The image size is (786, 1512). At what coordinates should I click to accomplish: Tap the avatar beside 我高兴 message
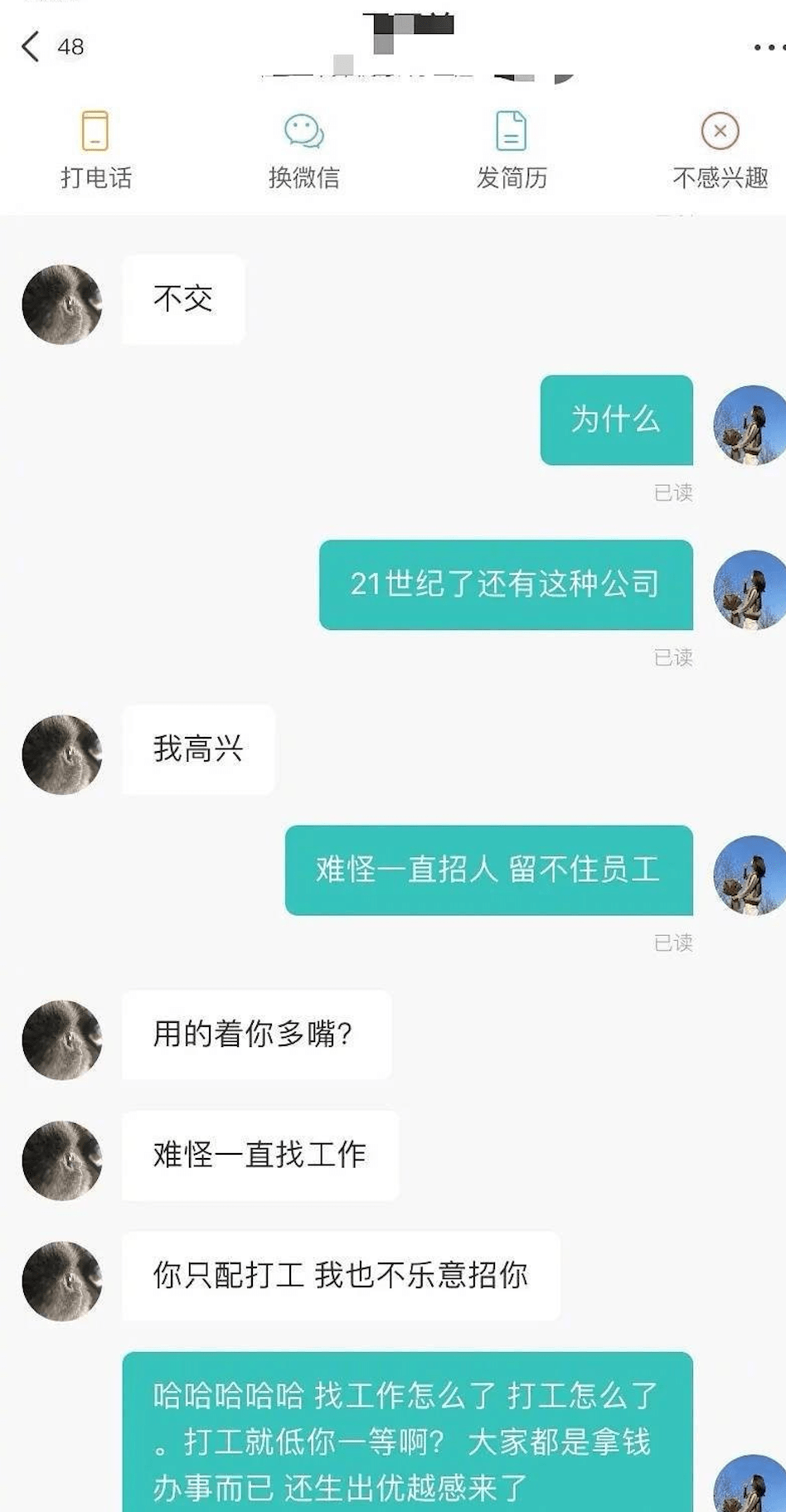61,754
